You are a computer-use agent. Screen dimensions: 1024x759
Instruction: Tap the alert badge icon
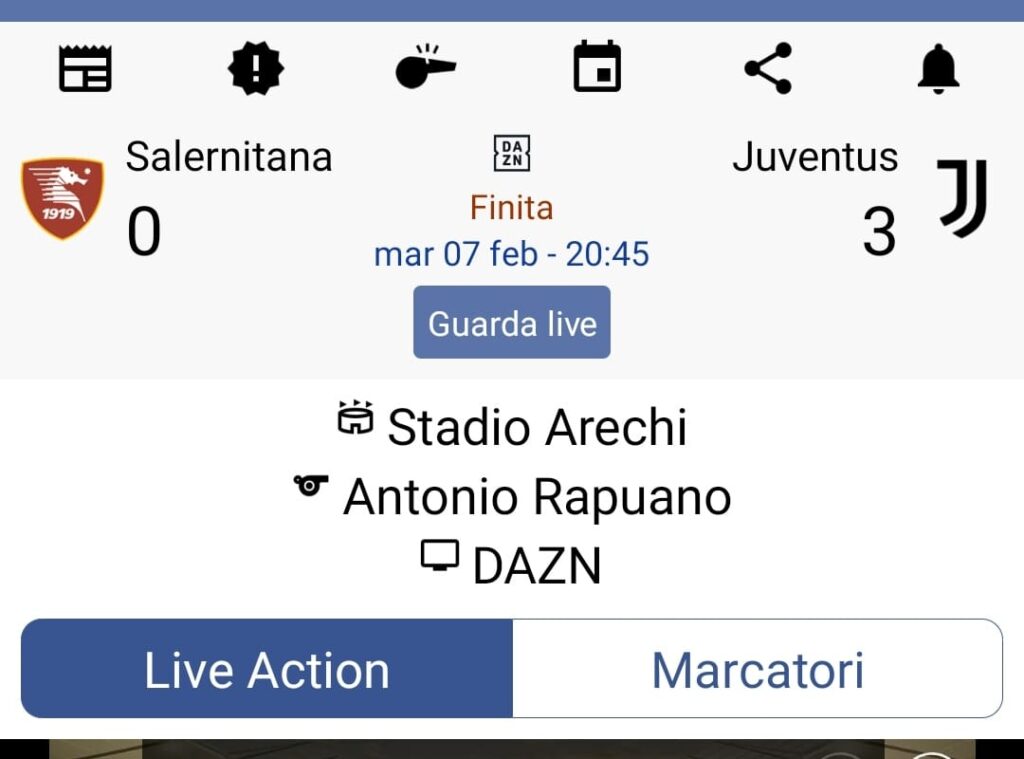coord(256,70)
